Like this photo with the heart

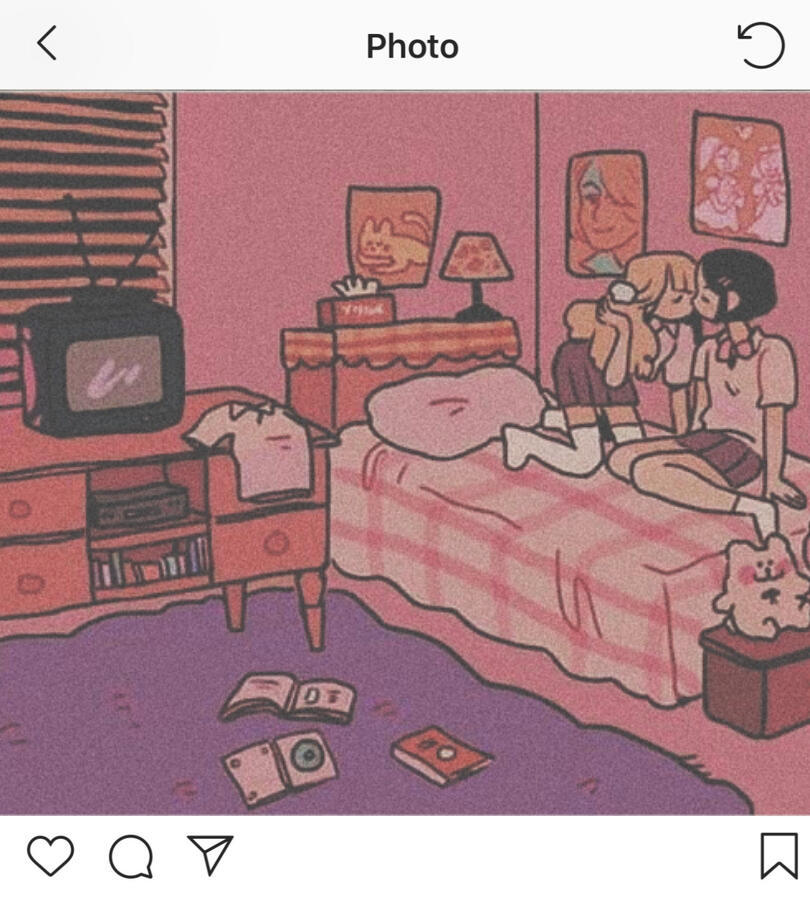50,856
